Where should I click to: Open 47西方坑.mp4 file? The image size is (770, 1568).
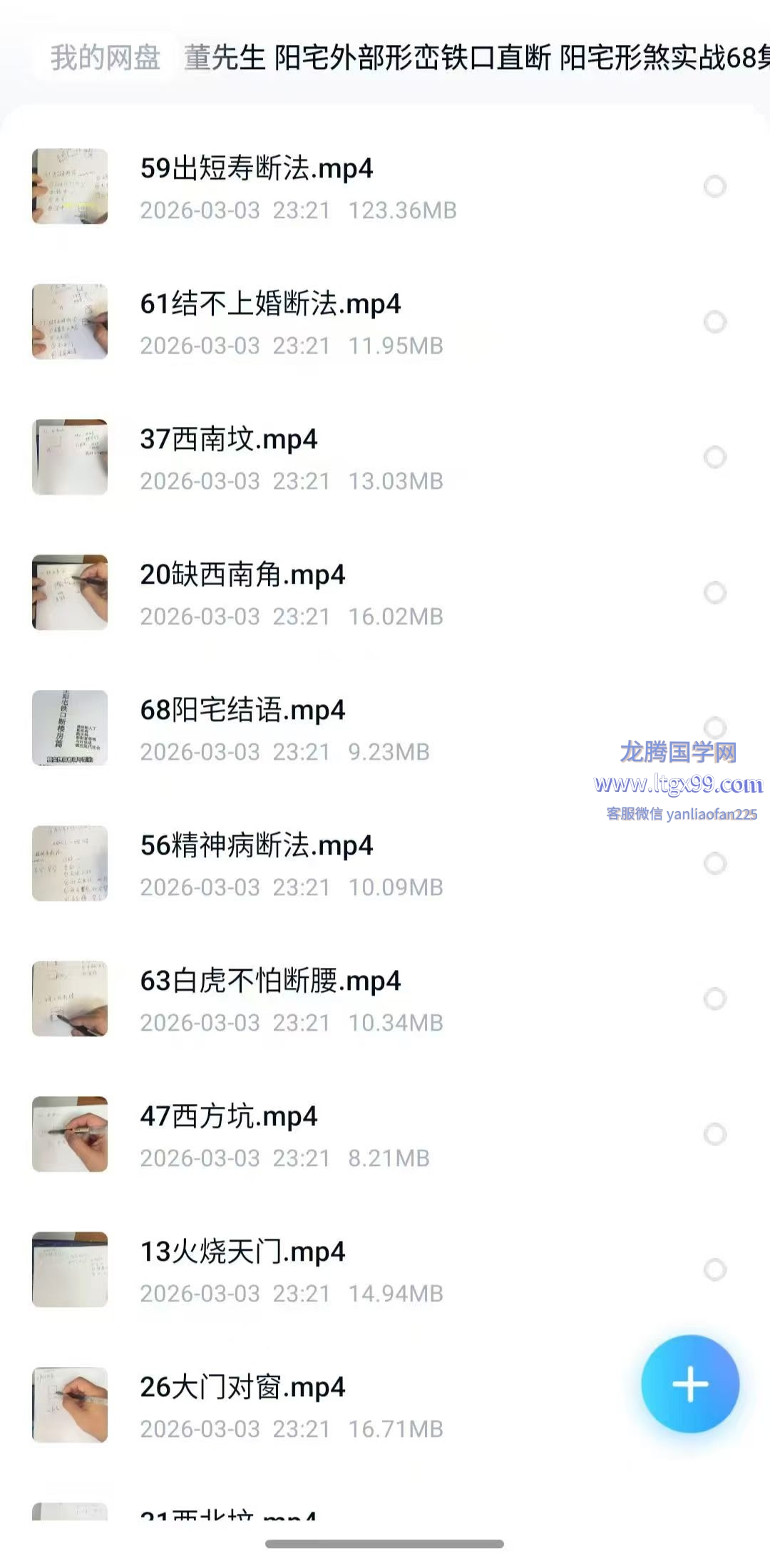point(228,1117)
